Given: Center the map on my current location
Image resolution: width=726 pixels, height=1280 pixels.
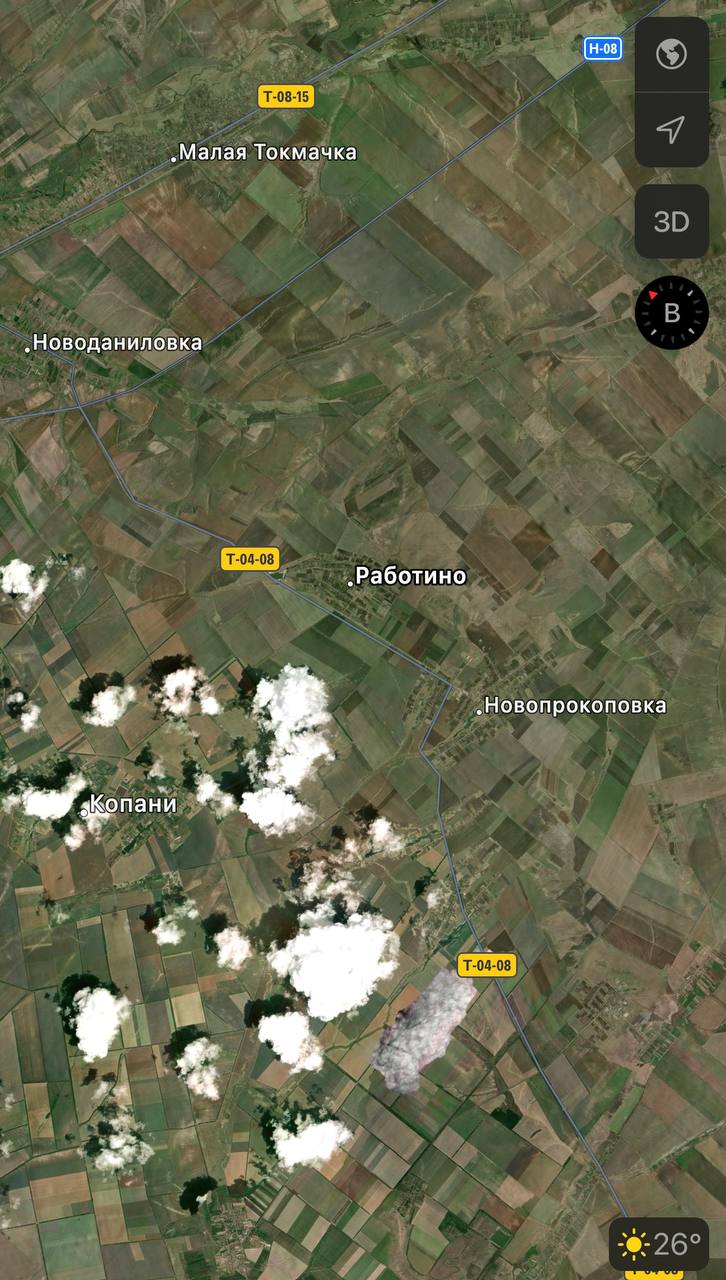Looking at the screenshot, I should click(x=671, y=129).
